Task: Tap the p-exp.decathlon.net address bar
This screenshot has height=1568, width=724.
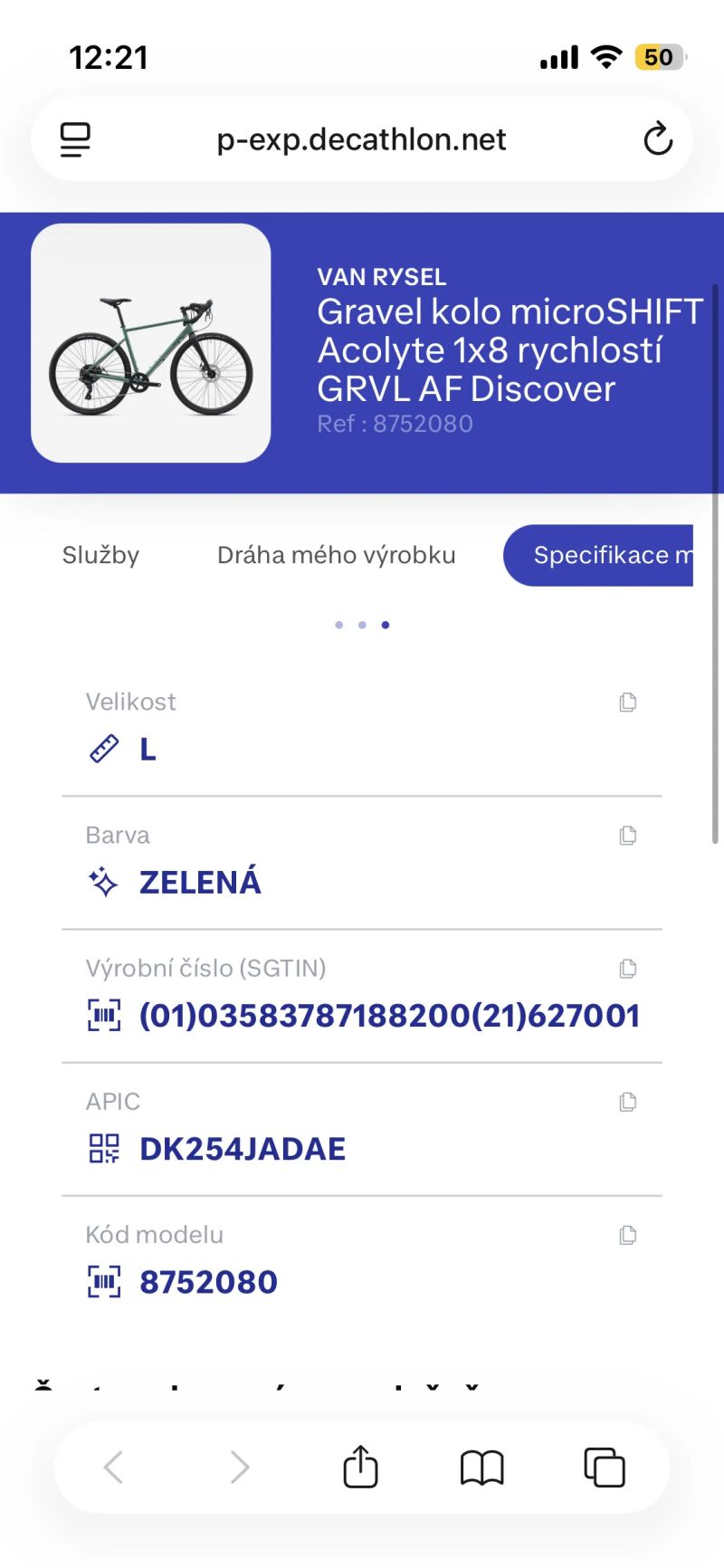Action: pyautogui.click(x=362, y=139)
